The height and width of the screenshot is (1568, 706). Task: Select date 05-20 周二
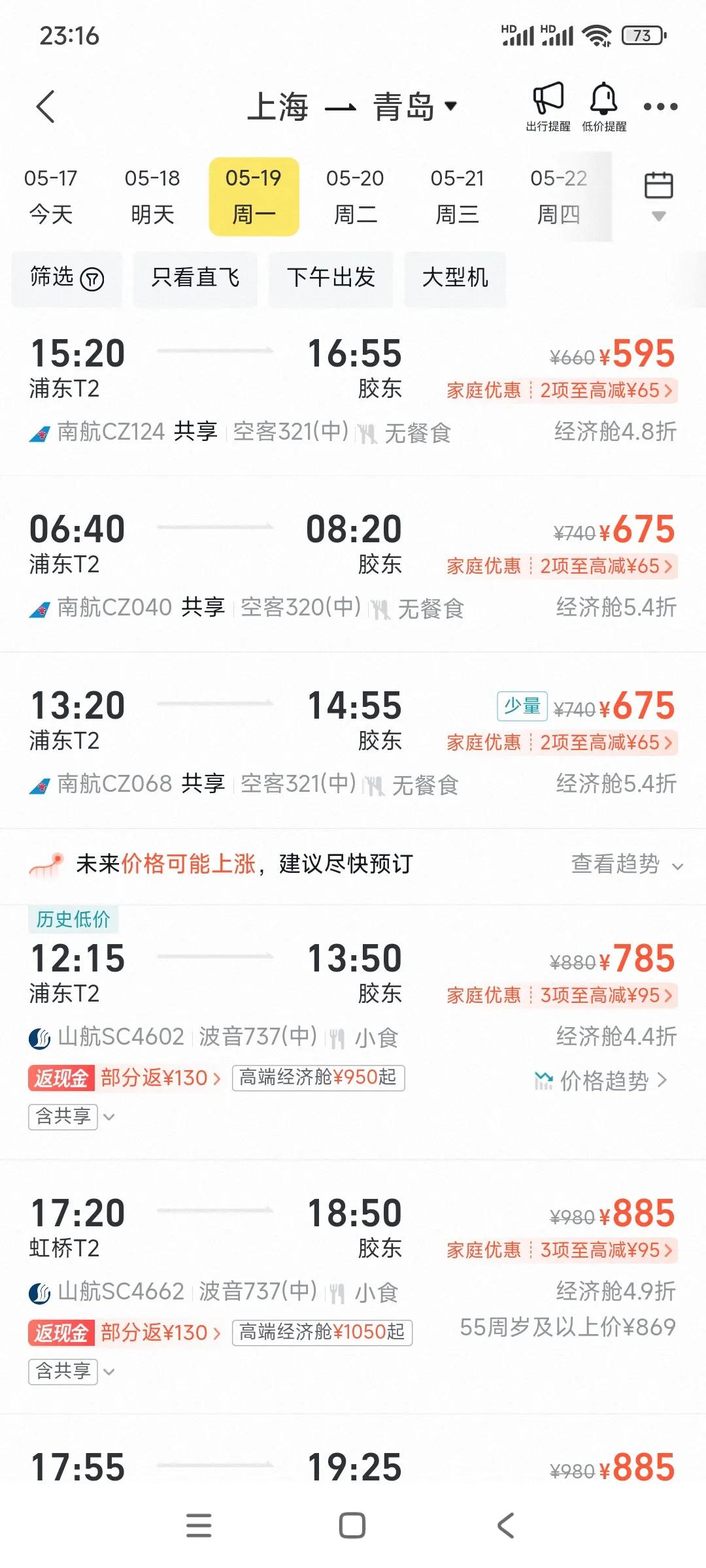coord(355,196)
